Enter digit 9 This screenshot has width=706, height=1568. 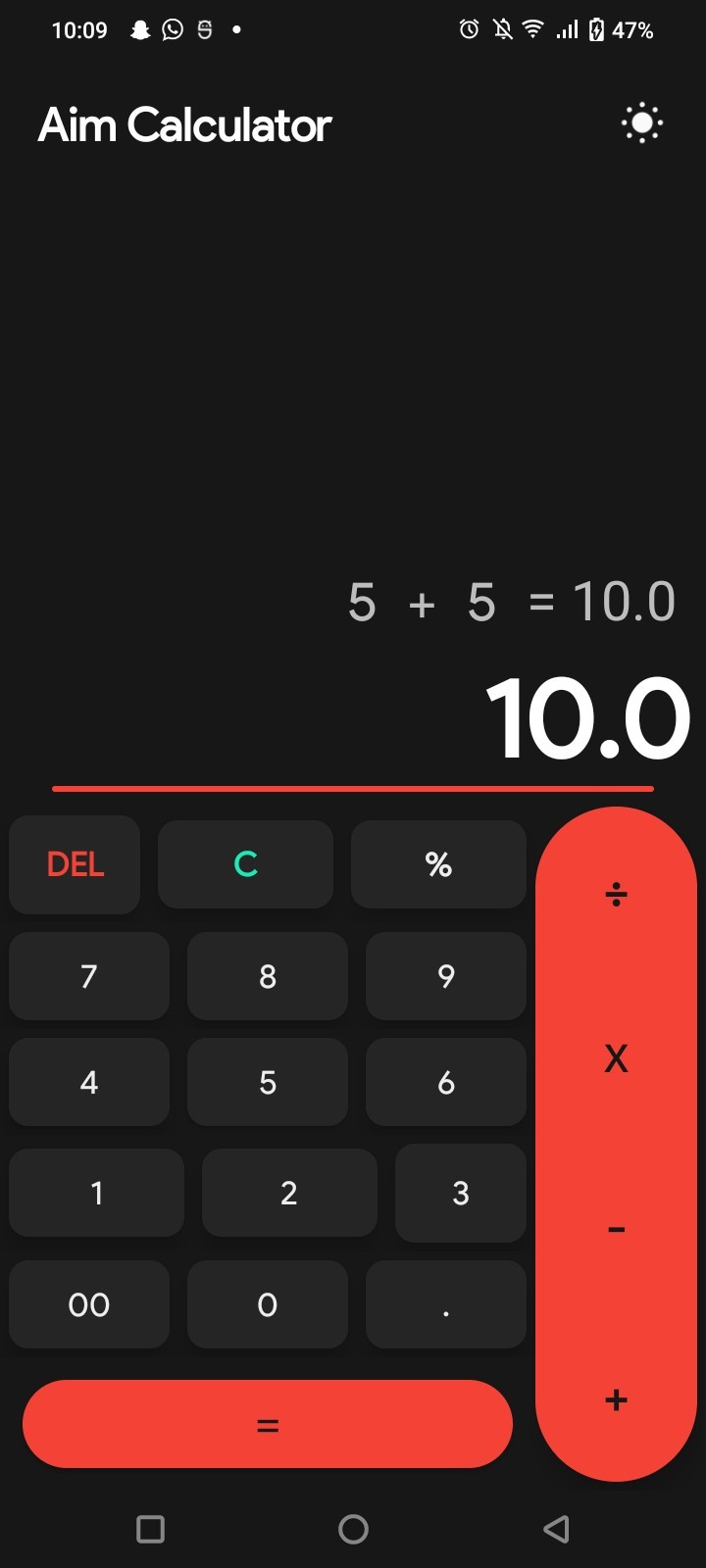pos(446,976)
